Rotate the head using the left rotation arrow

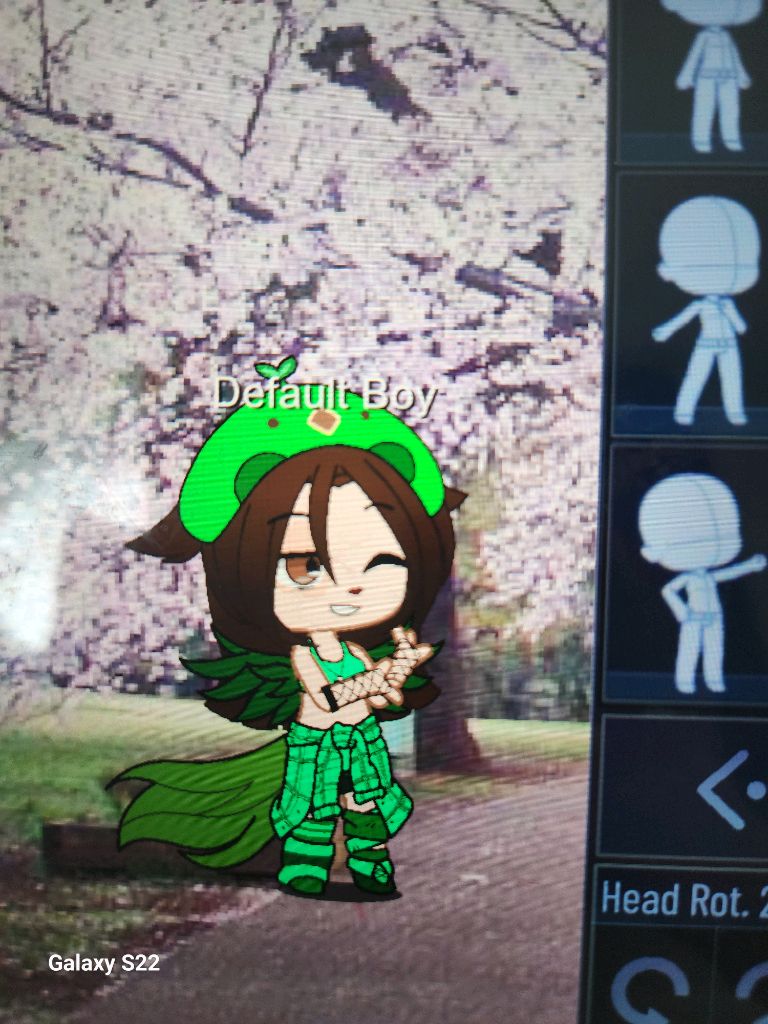coord(648,989)
